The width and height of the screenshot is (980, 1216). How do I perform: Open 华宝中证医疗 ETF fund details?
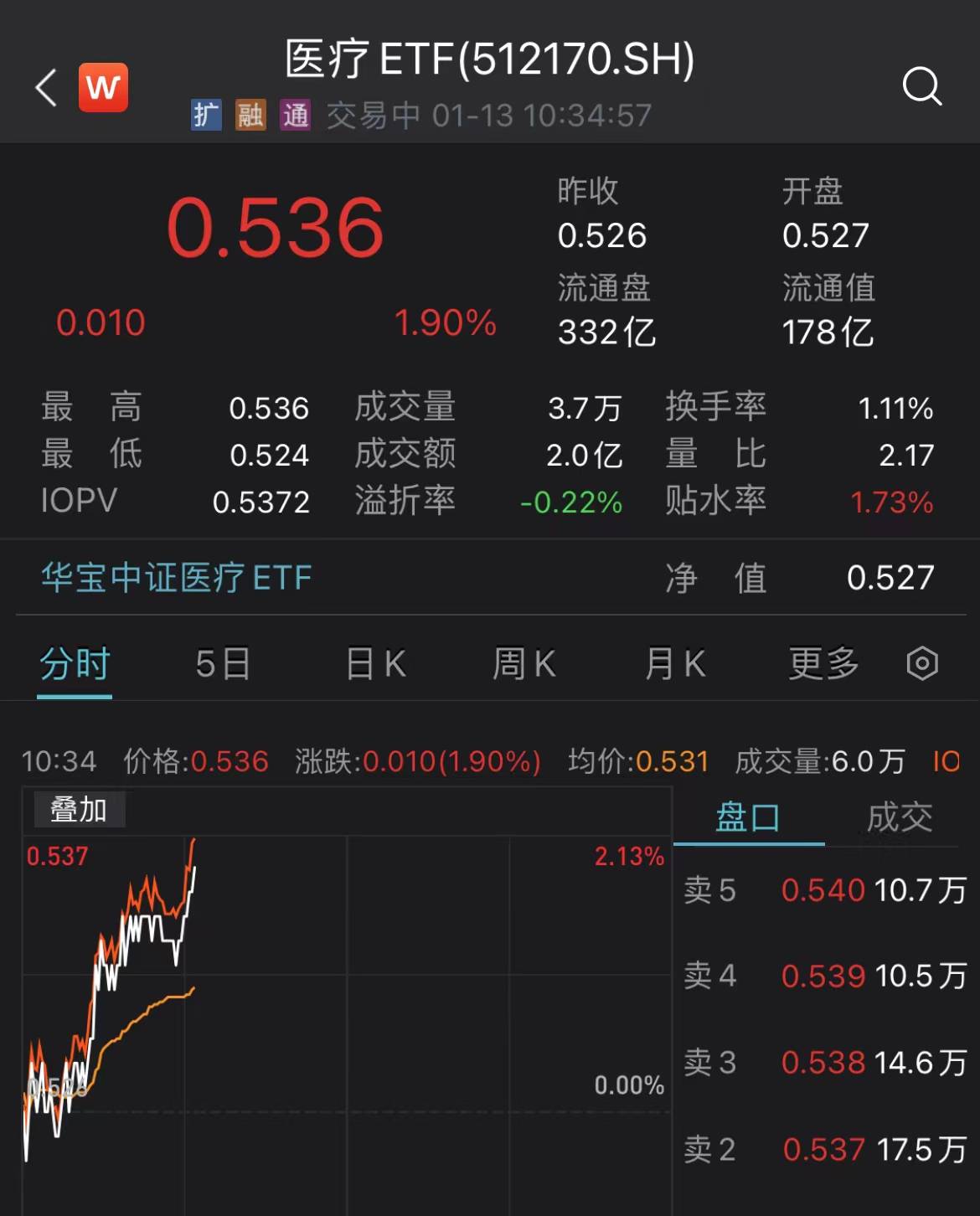(175, 578)
